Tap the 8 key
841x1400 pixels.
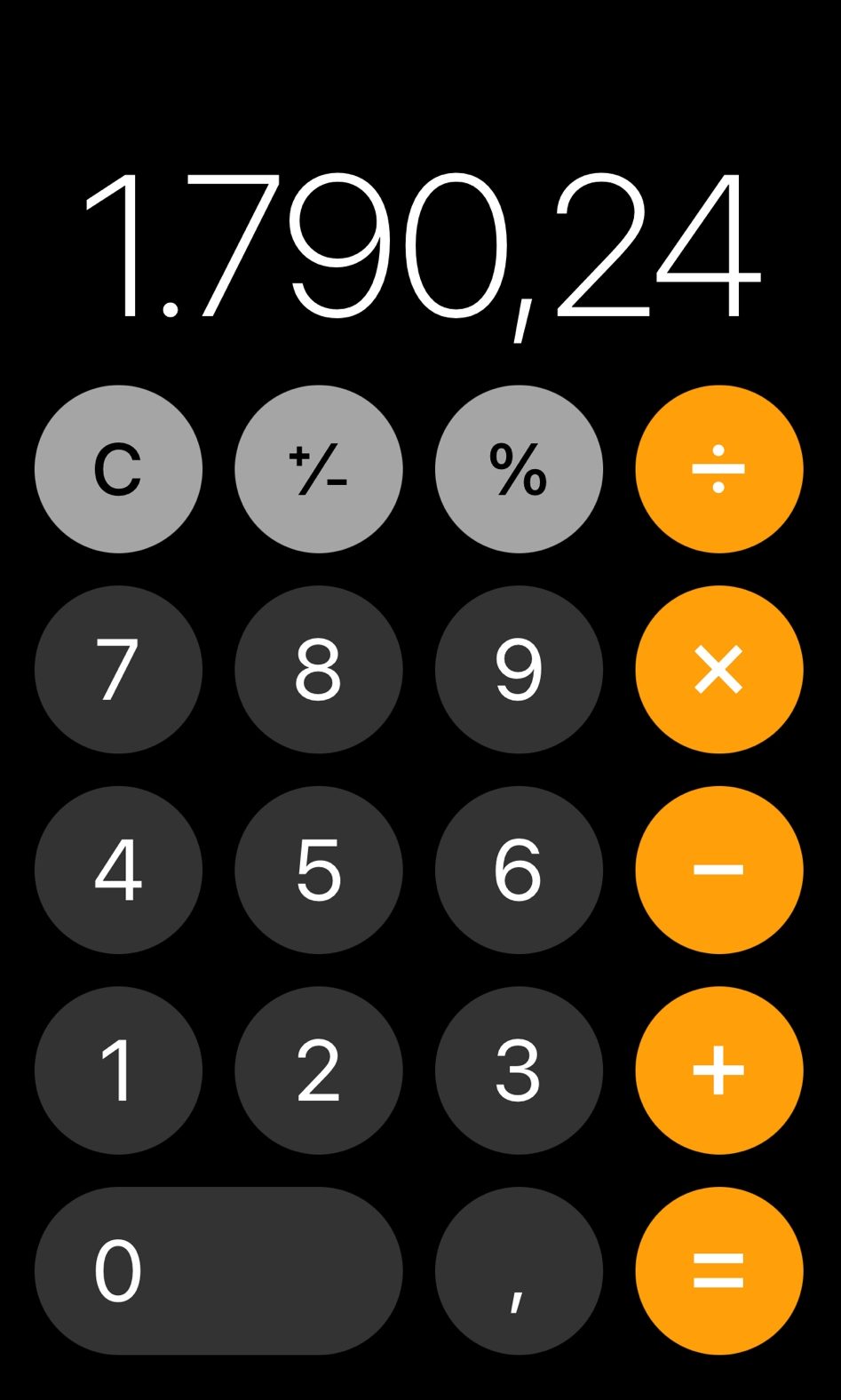coord(319,670)
